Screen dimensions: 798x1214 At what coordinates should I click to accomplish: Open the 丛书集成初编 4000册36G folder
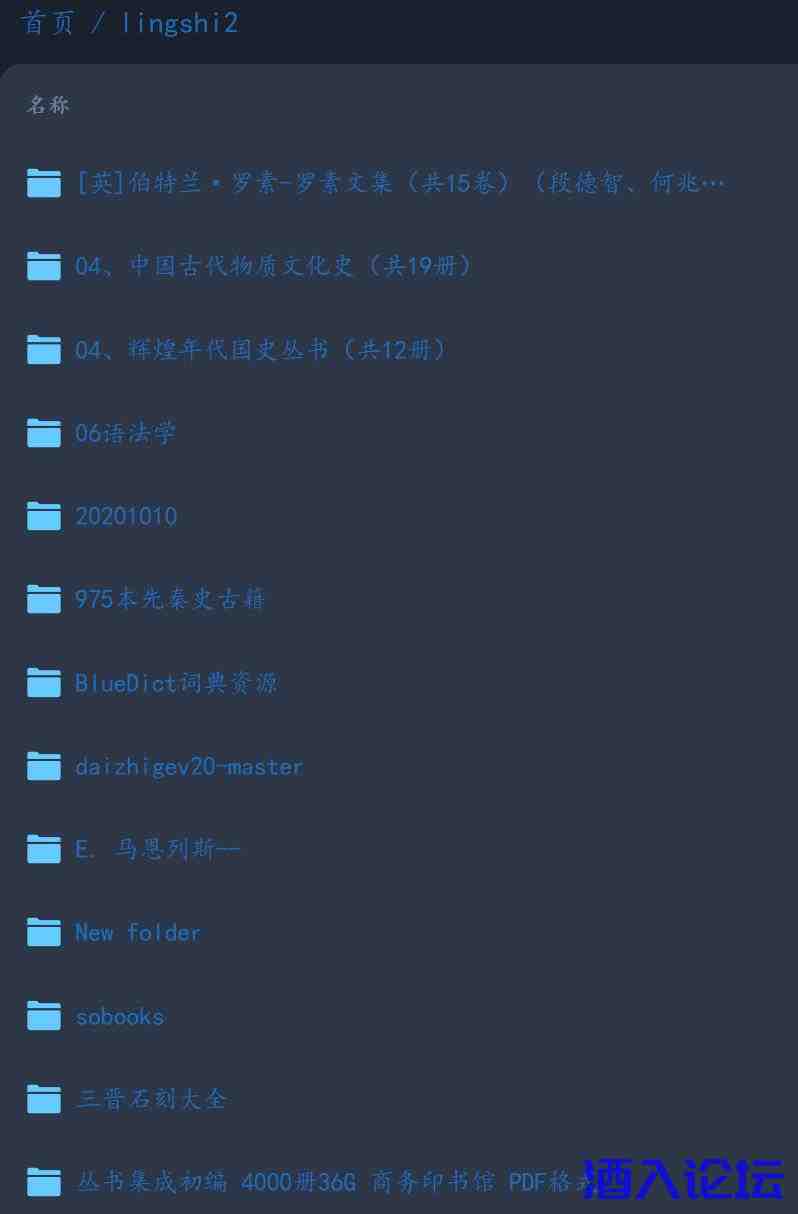tap(330, 1182)
